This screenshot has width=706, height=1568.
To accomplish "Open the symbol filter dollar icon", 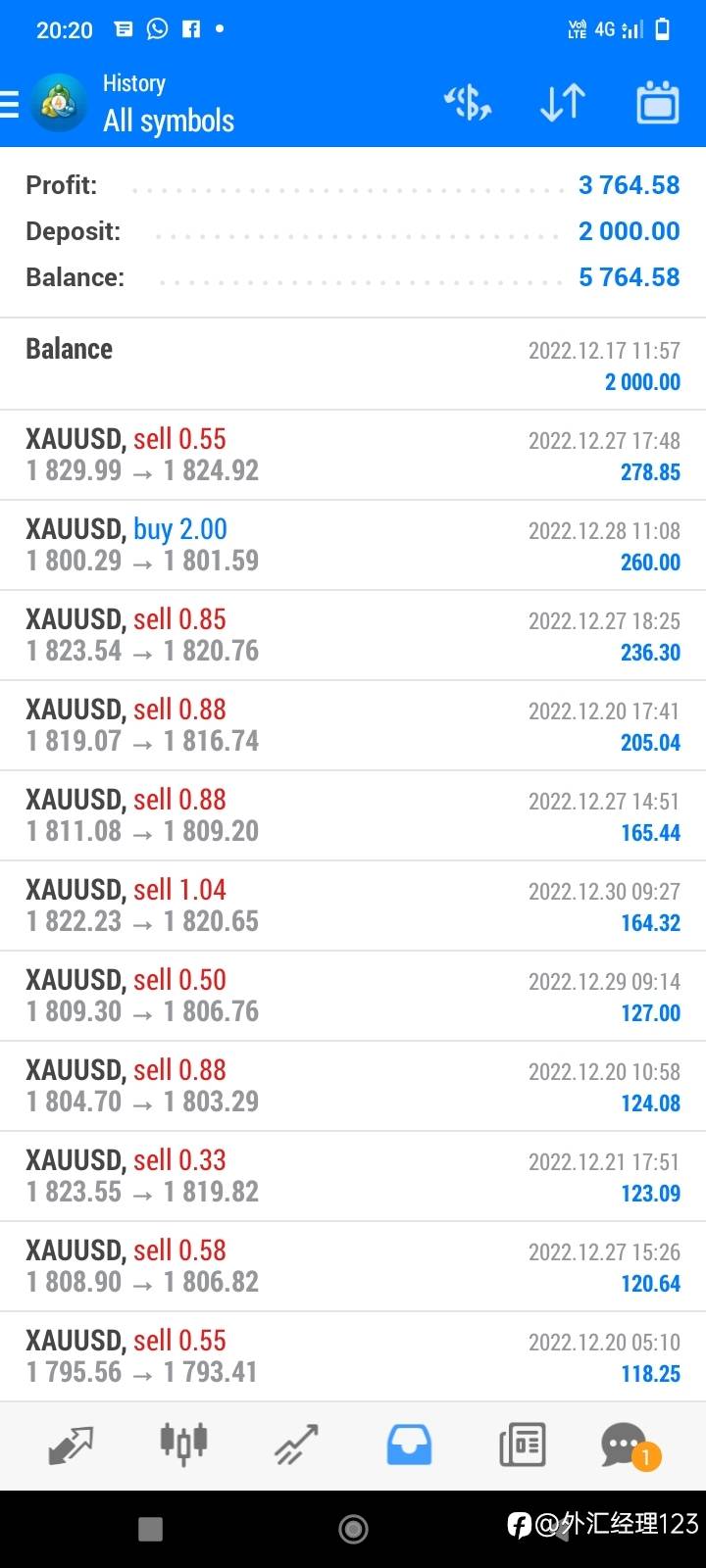I will (468, 102).
